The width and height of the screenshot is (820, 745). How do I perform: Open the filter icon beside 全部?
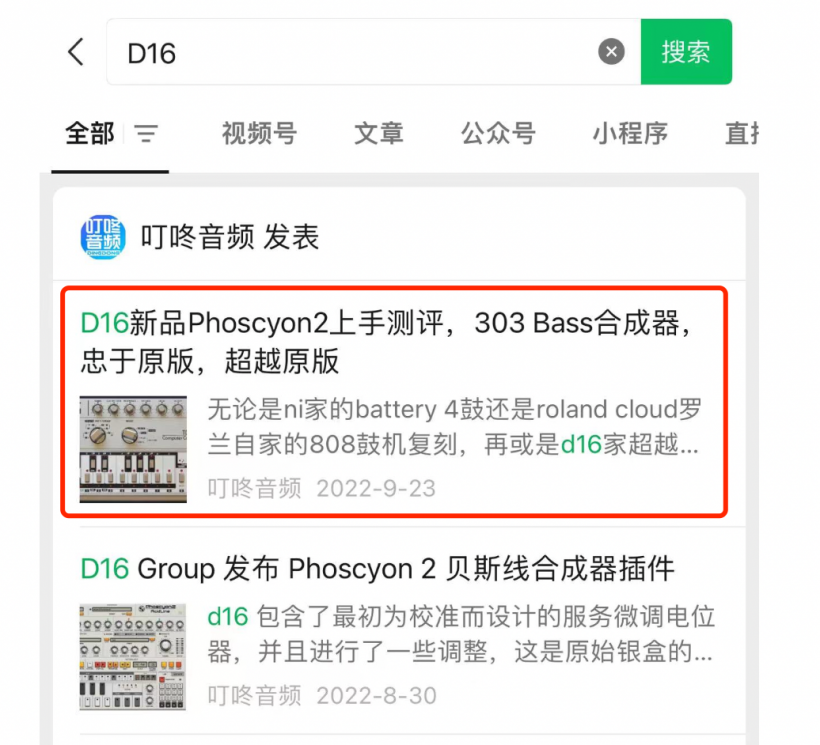(x=146, y=133)
